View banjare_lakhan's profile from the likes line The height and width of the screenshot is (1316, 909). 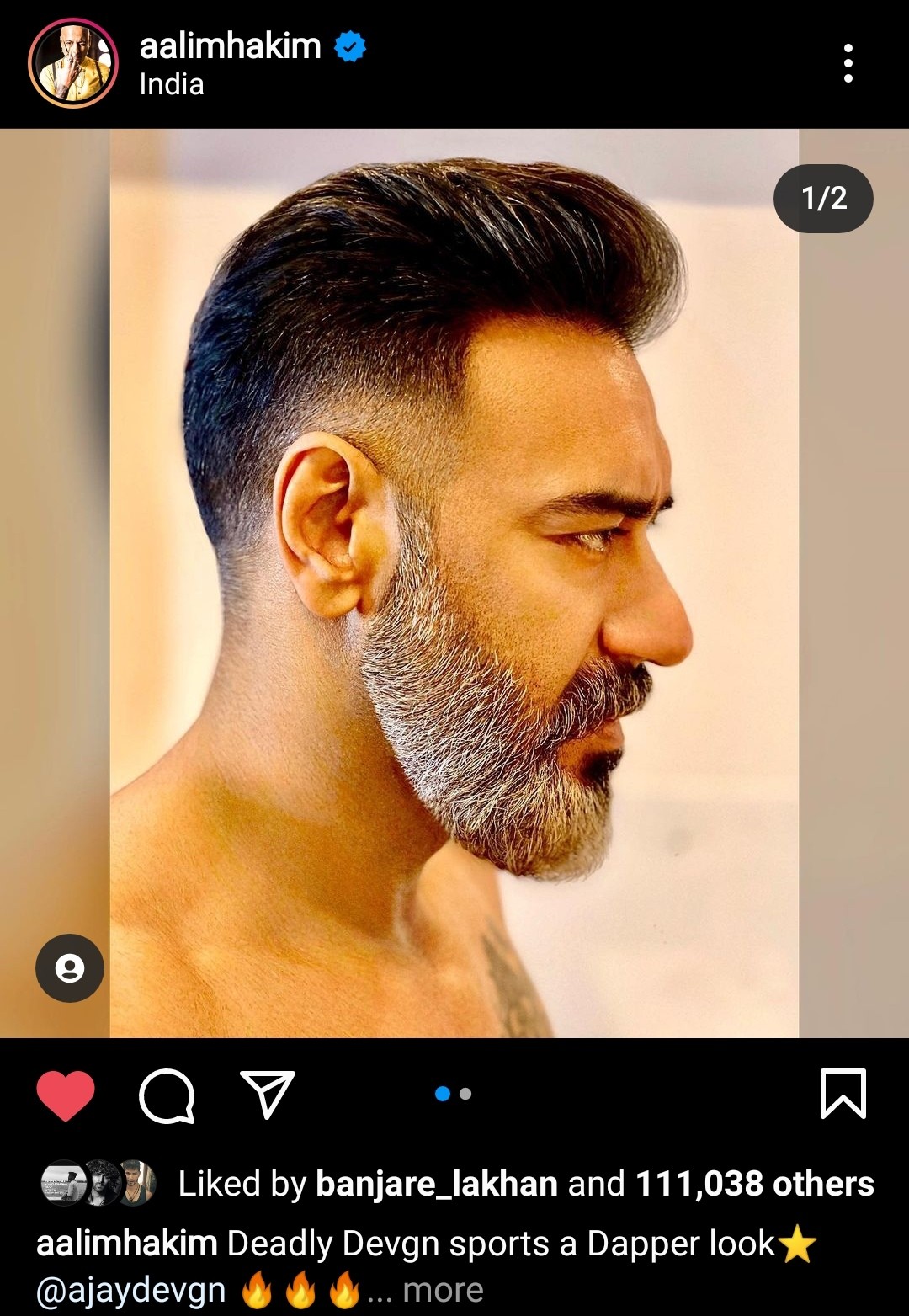436,1184
